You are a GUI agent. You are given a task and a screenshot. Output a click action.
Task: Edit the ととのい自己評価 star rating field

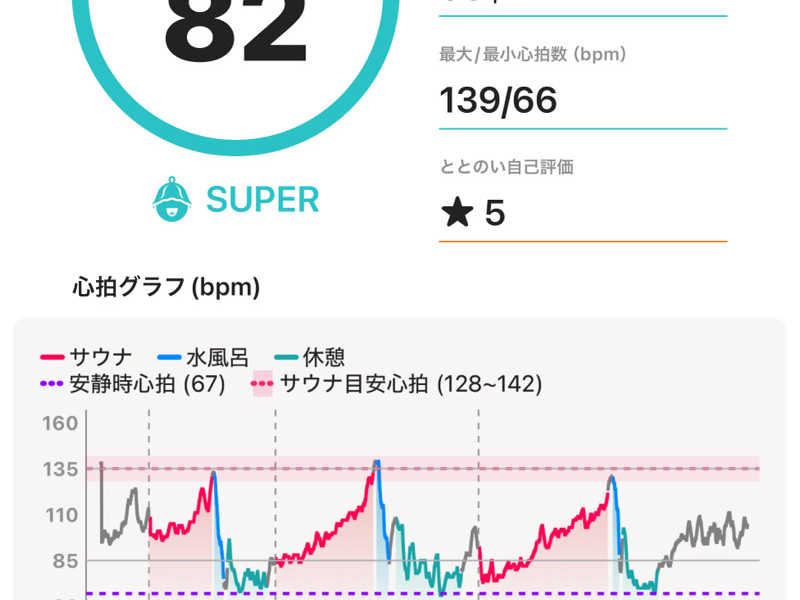coord(582,213)
